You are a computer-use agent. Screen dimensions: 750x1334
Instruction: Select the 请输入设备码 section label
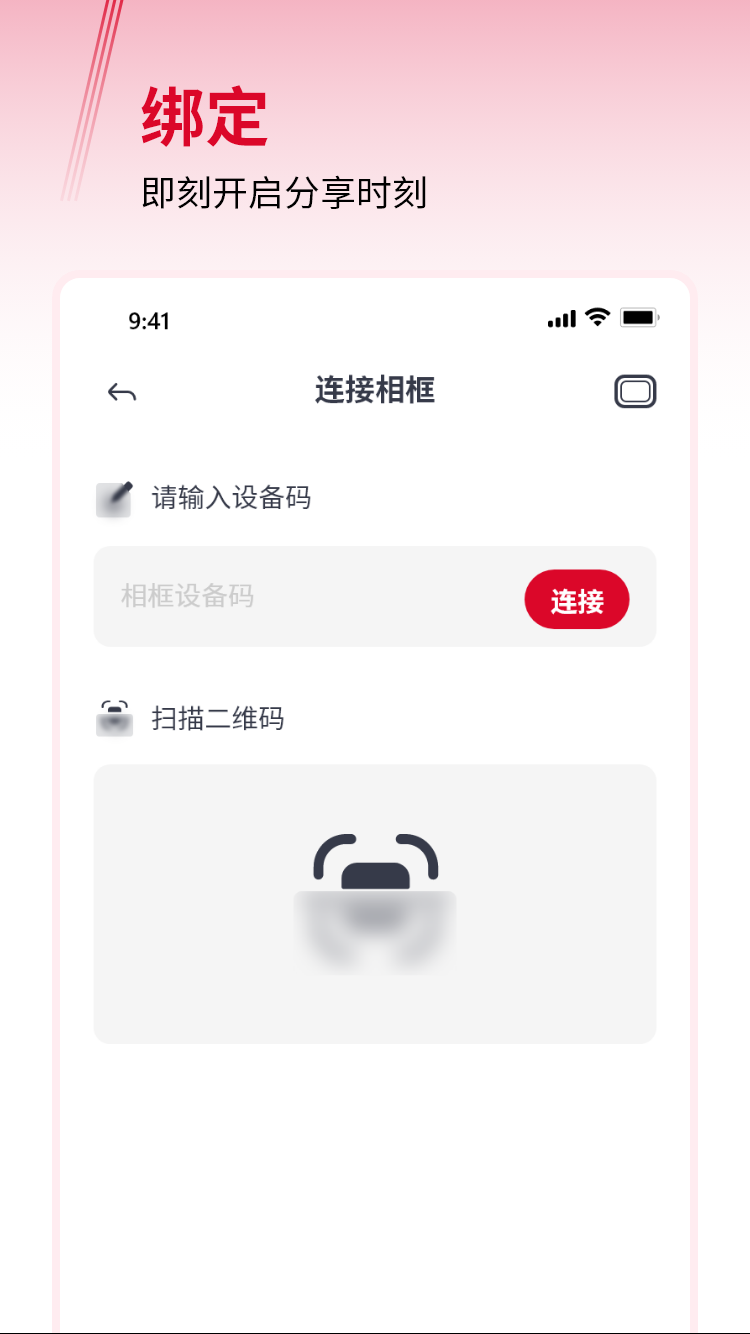(x=232, y=497)
